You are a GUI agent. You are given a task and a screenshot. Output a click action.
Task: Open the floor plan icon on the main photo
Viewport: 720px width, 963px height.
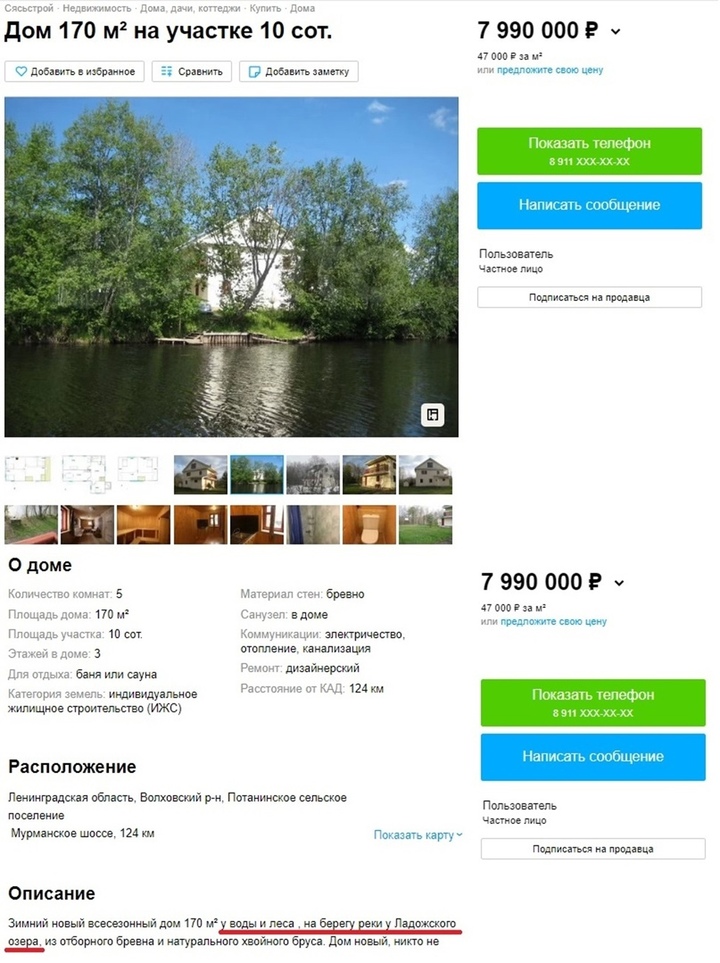(432, 415)
